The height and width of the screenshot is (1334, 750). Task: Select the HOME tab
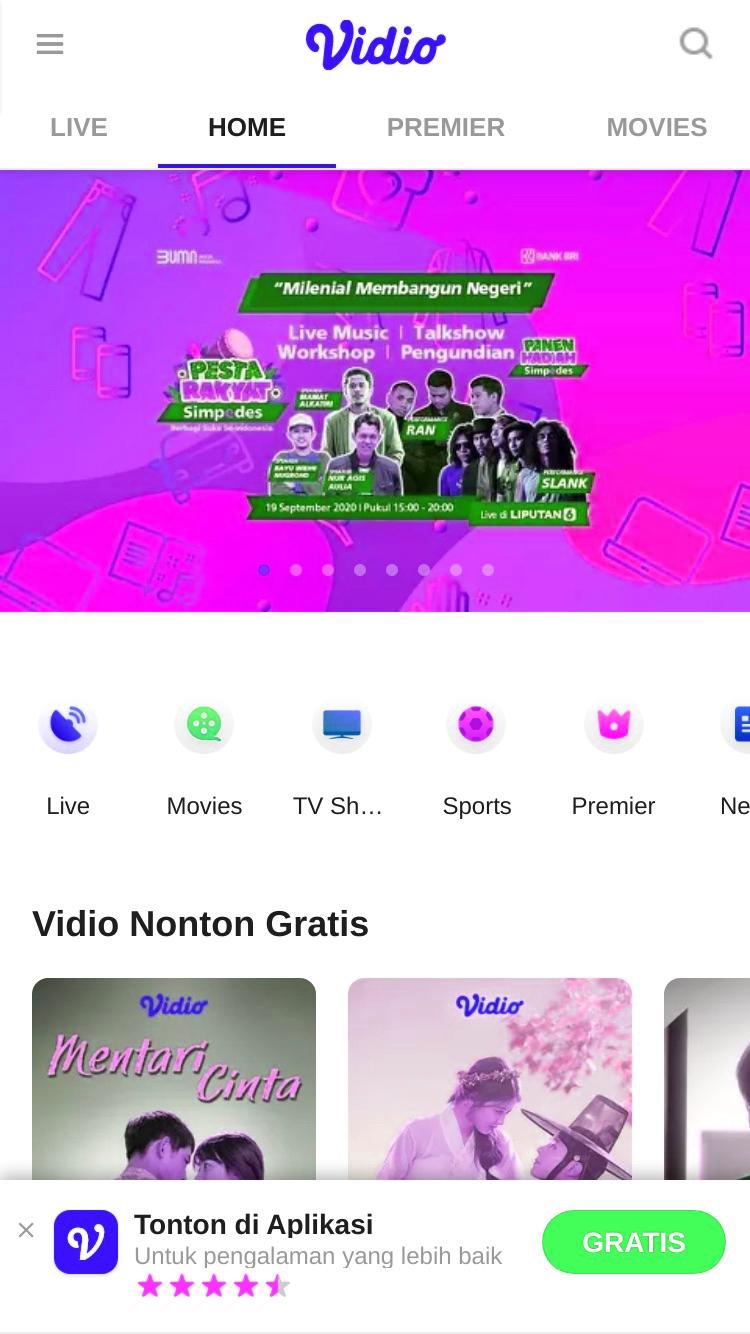click(247, 128)
